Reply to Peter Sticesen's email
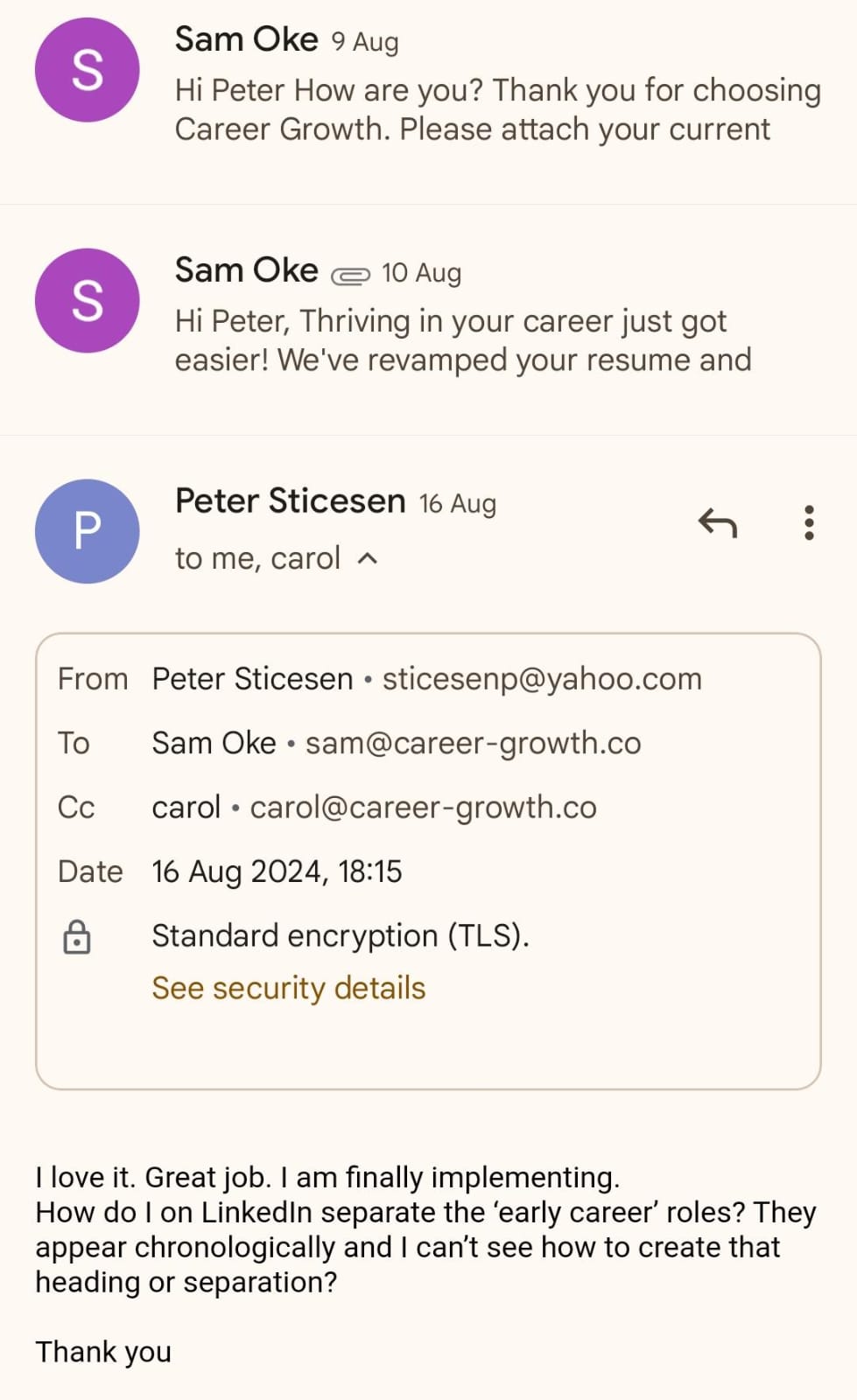 [718, 523]
